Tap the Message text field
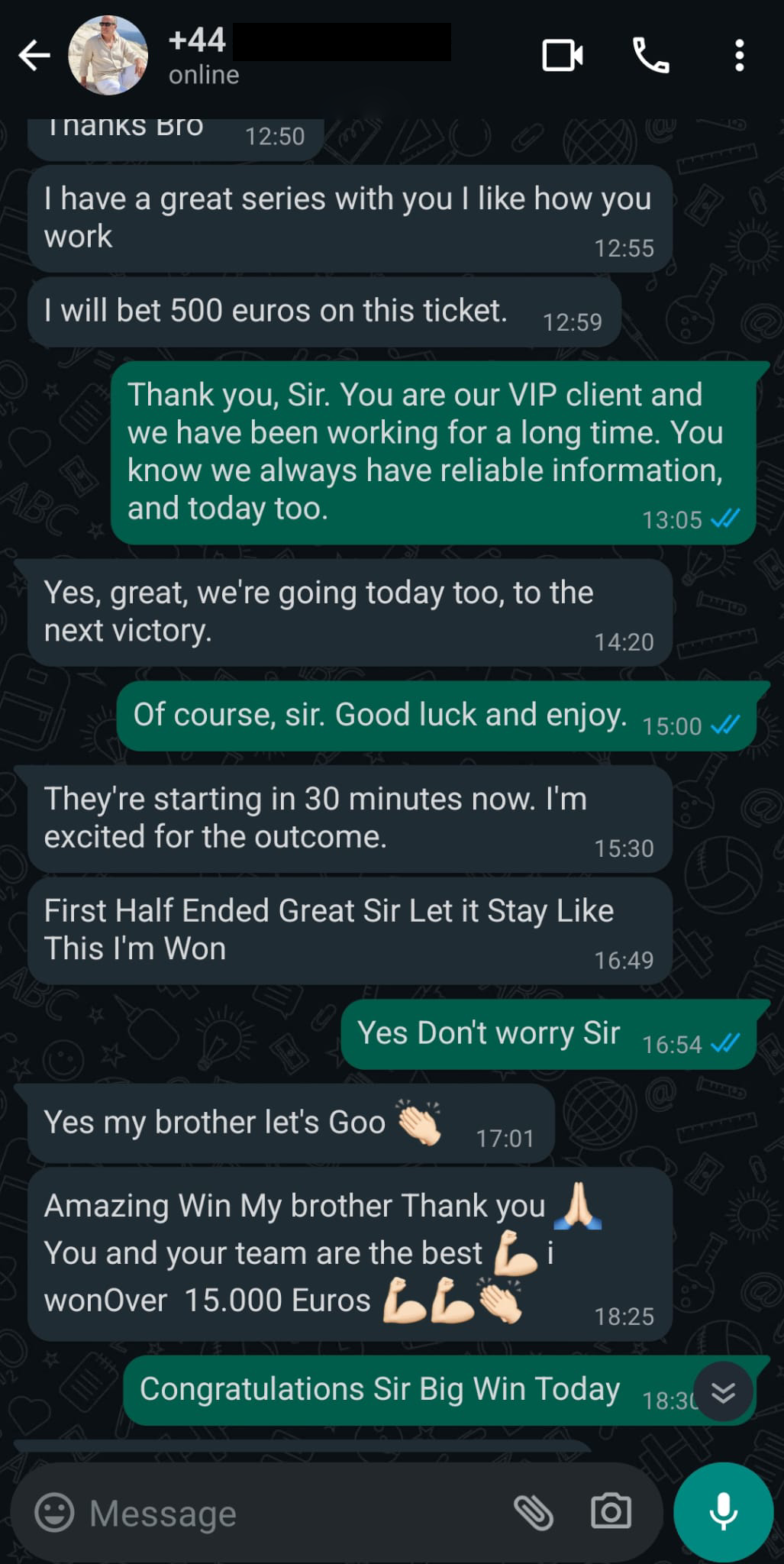 (290, 1513)
